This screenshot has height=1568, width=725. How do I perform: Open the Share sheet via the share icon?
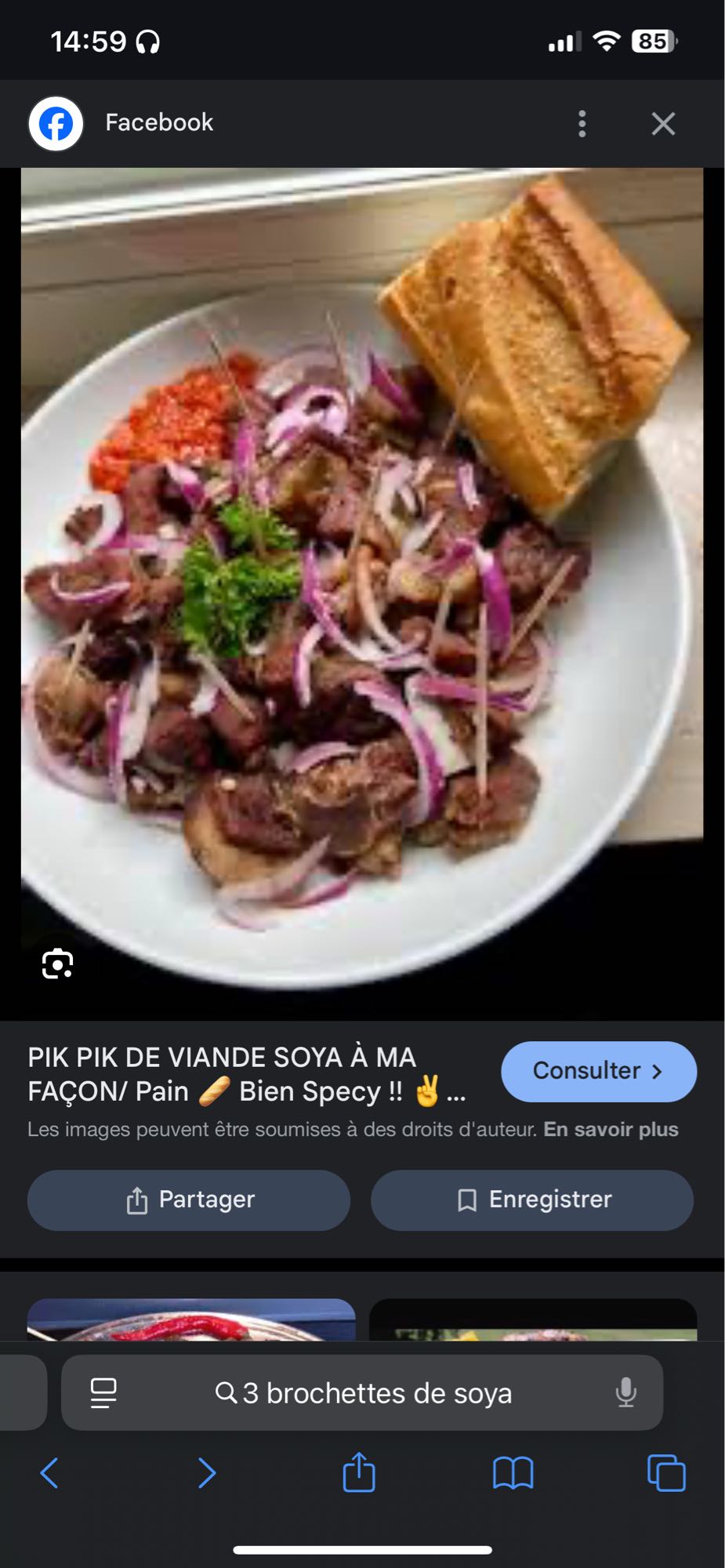pyautogui.click(x=359, y=1472)
